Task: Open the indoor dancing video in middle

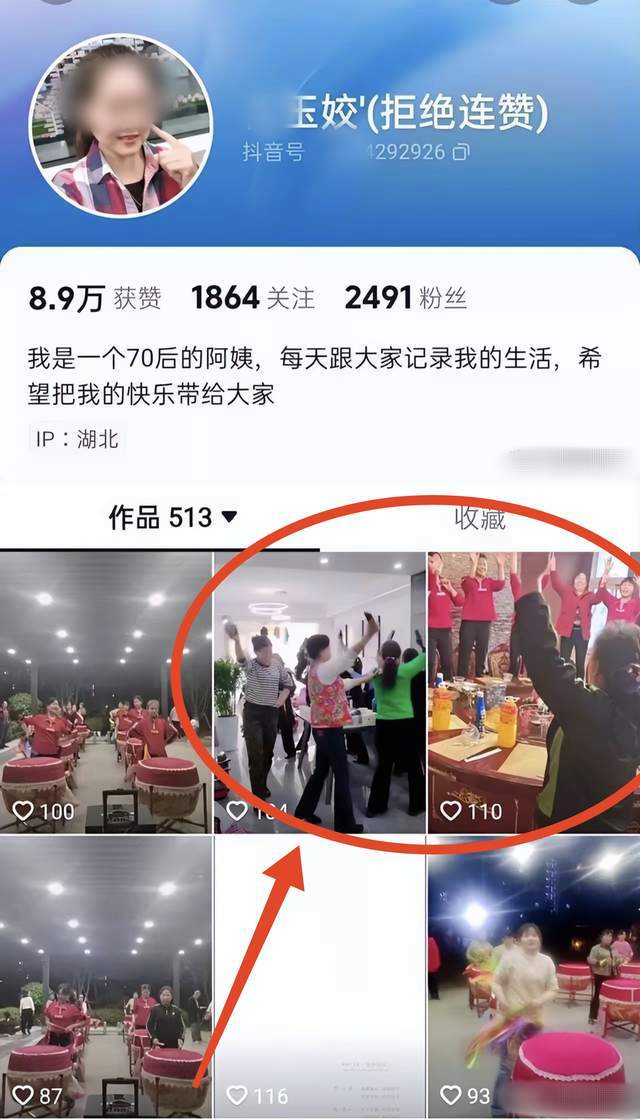Action: [x=319, y=692]
